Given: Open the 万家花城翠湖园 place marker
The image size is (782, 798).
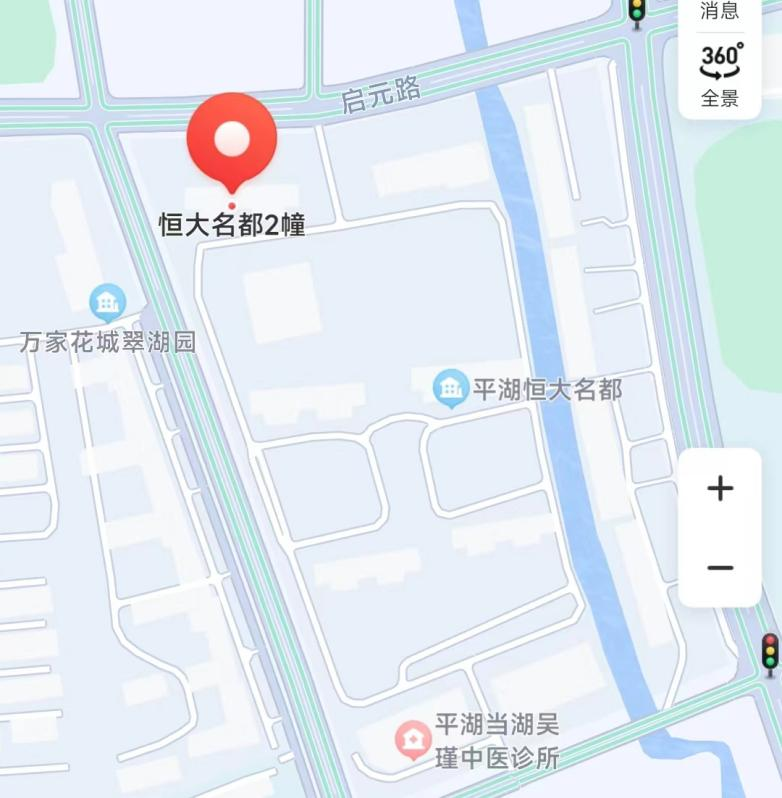Looking at the screenshot, I should [107, 302].
